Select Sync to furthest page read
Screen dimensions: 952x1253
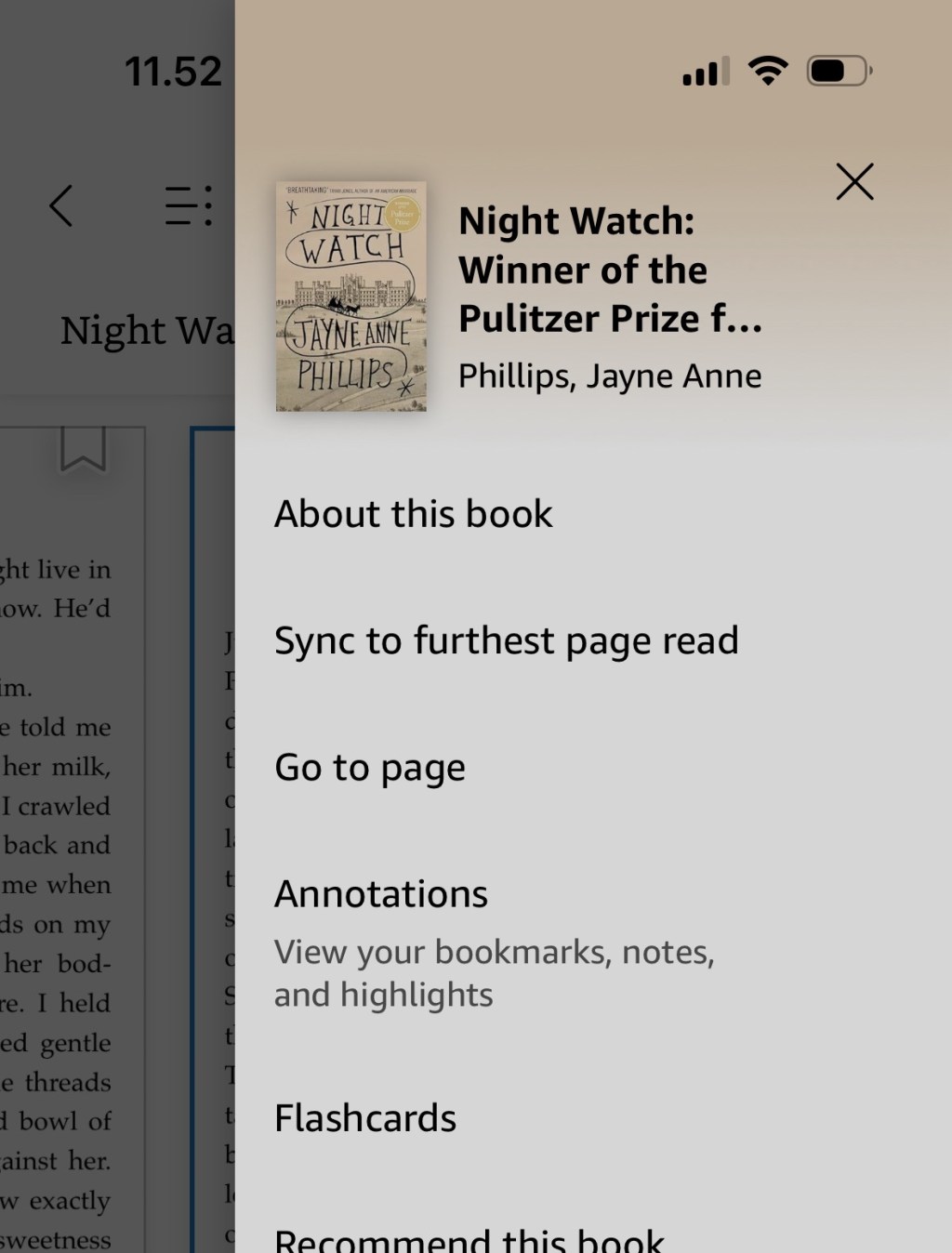click(506, 640)
